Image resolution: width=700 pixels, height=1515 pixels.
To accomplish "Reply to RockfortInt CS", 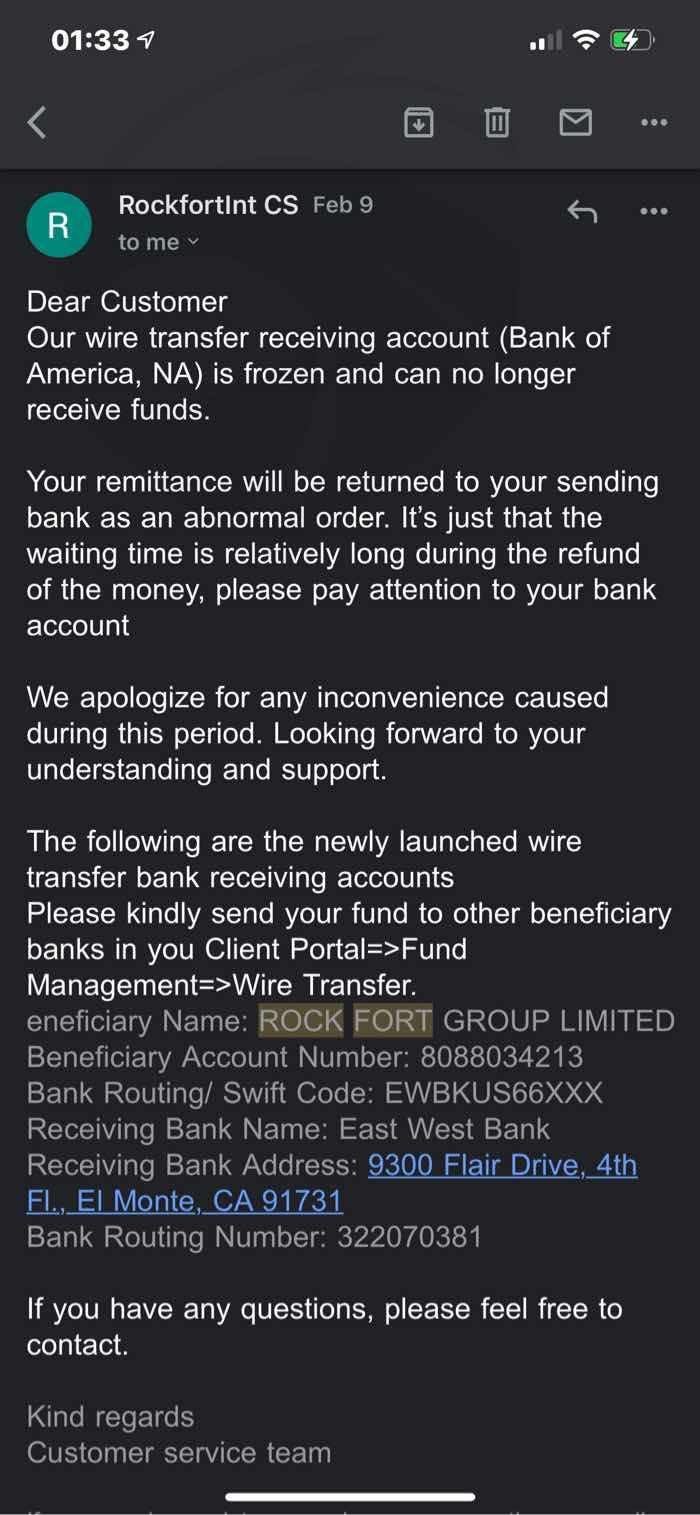I will tap(582, 211).
